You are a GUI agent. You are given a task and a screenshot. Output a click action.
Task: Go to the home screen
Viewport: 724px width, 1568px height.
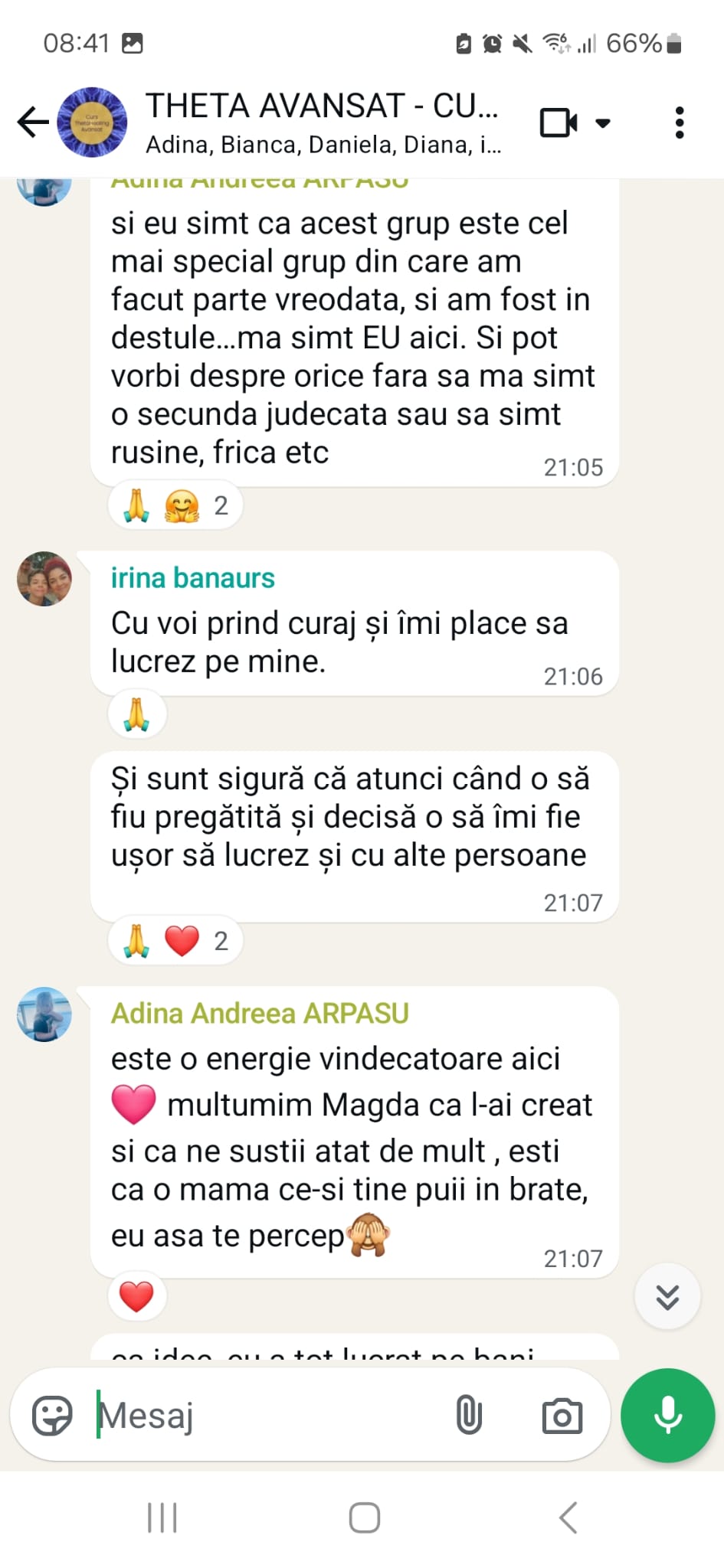[x=364, y=1517]
